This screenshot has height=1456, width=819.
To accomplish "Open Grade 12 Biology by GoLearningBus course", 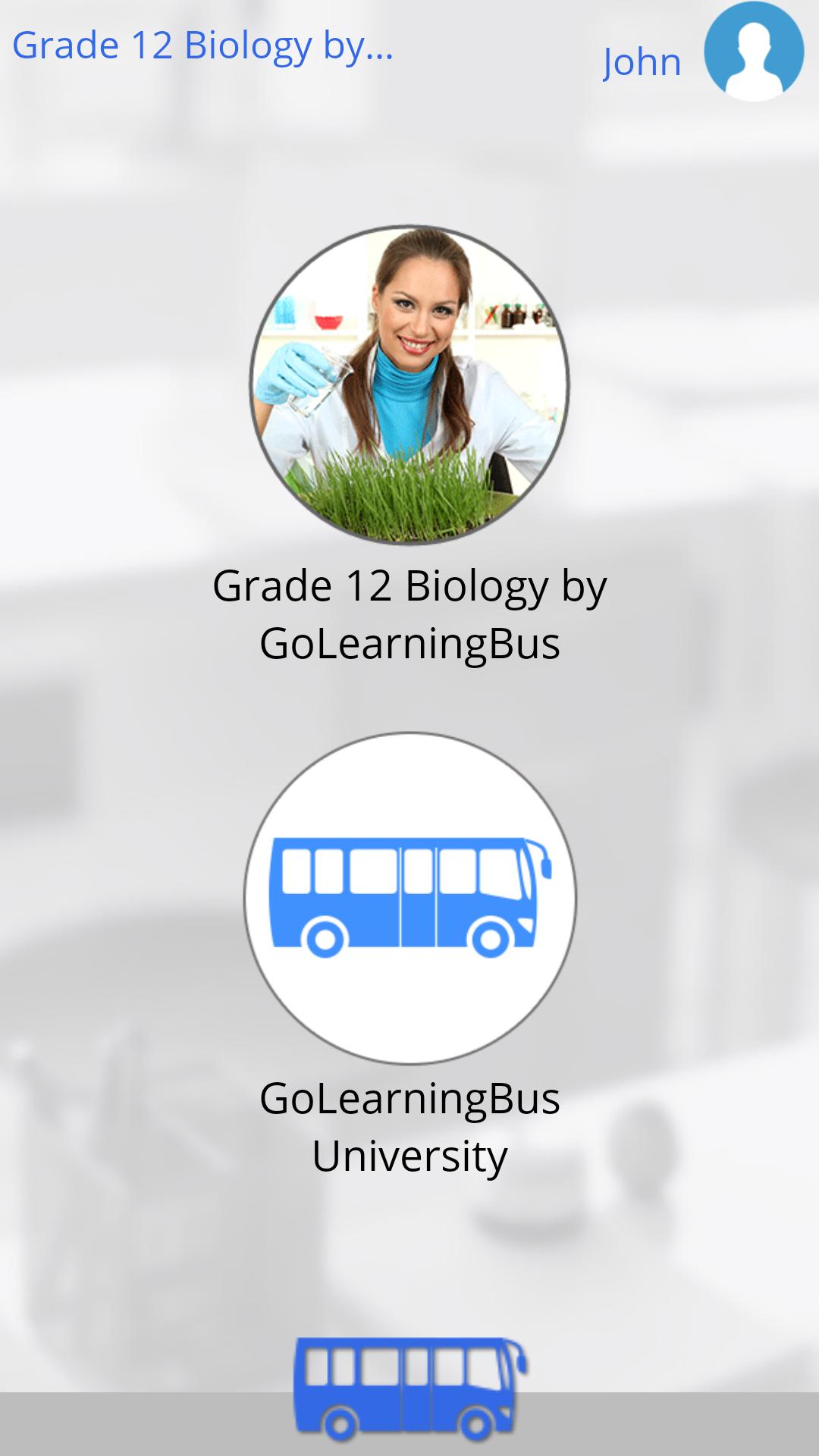I will point(409,384).
